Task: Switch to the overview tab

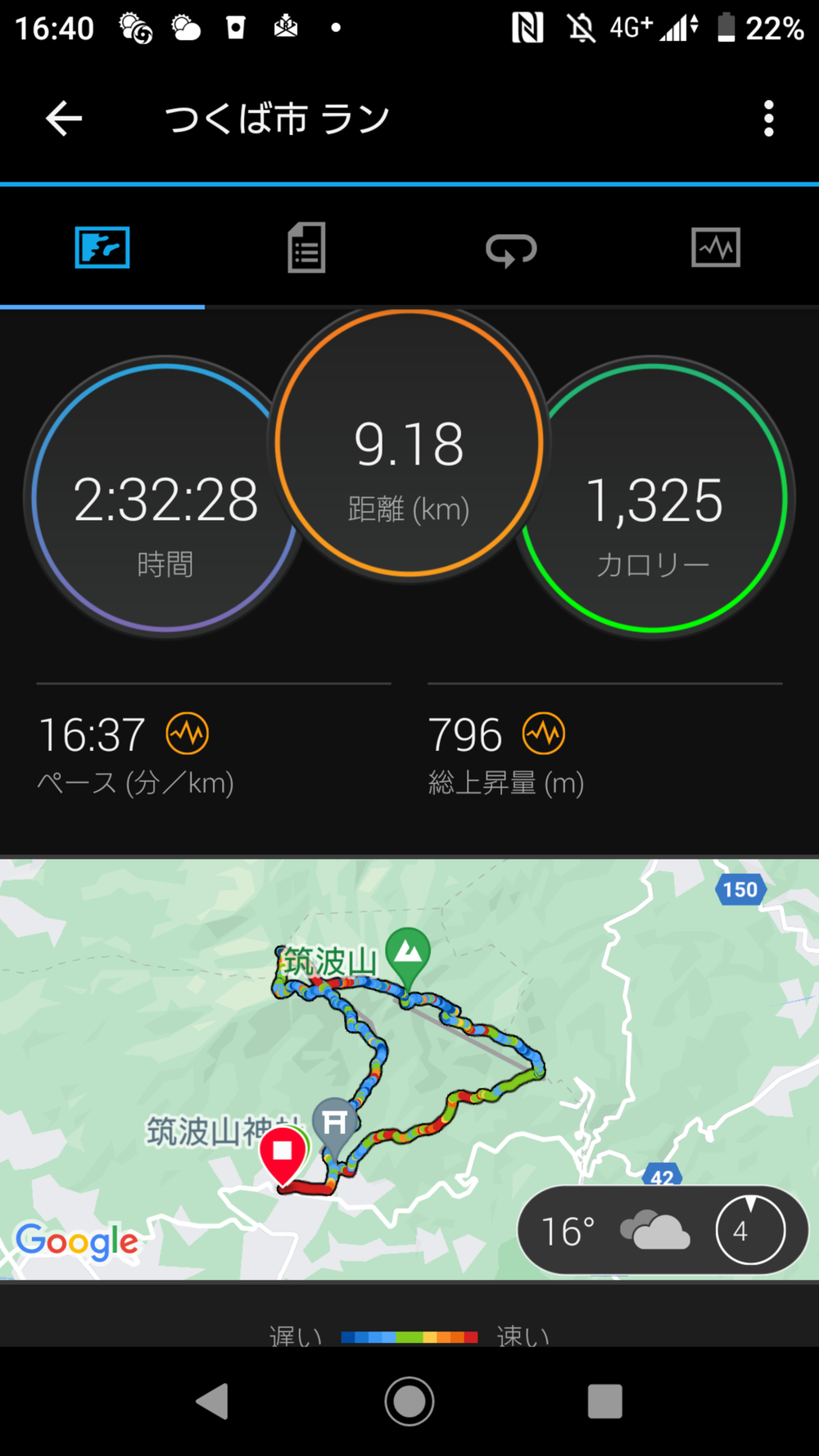Action: (x=102, y=248)
